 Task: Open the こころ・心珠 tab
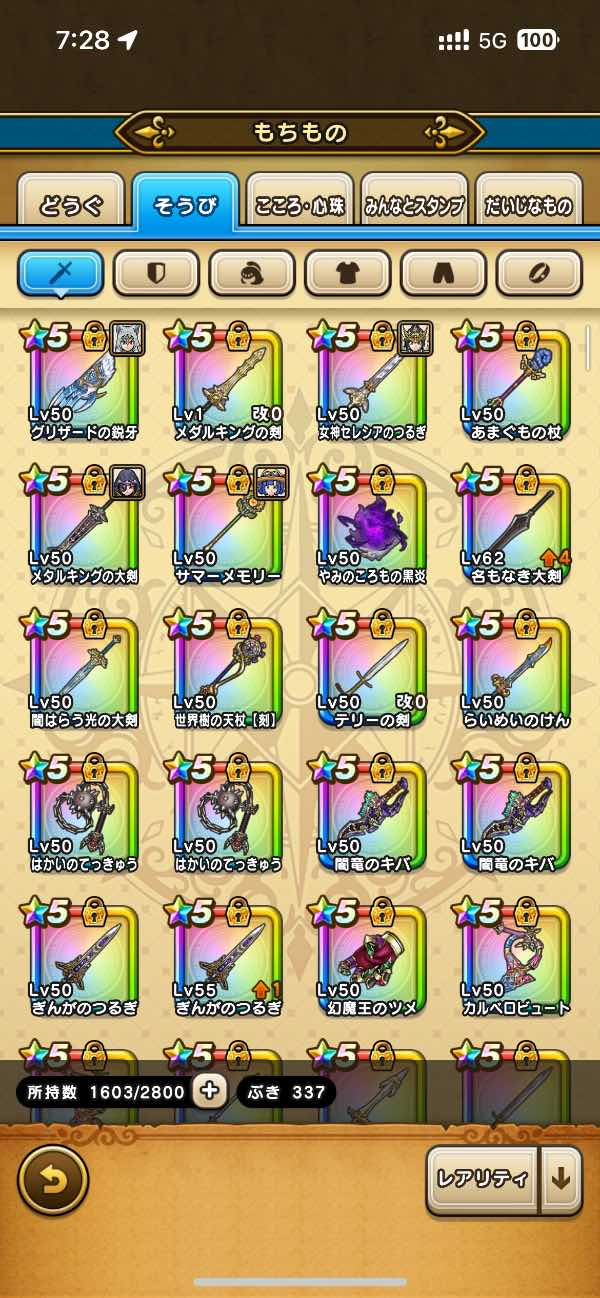[x=299, y=206]
